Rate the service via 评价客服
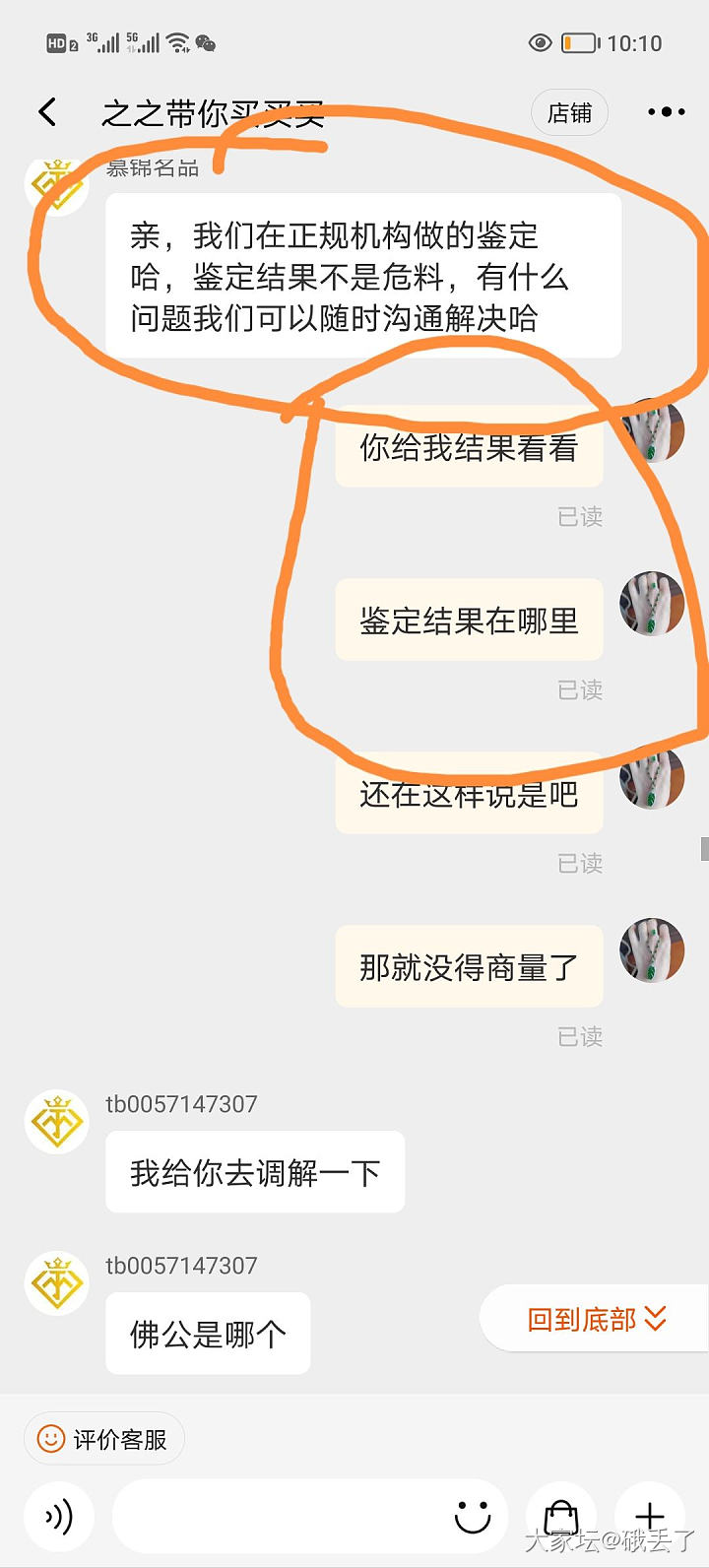Screen dimensions: 709x1568 pos(104,1439)
